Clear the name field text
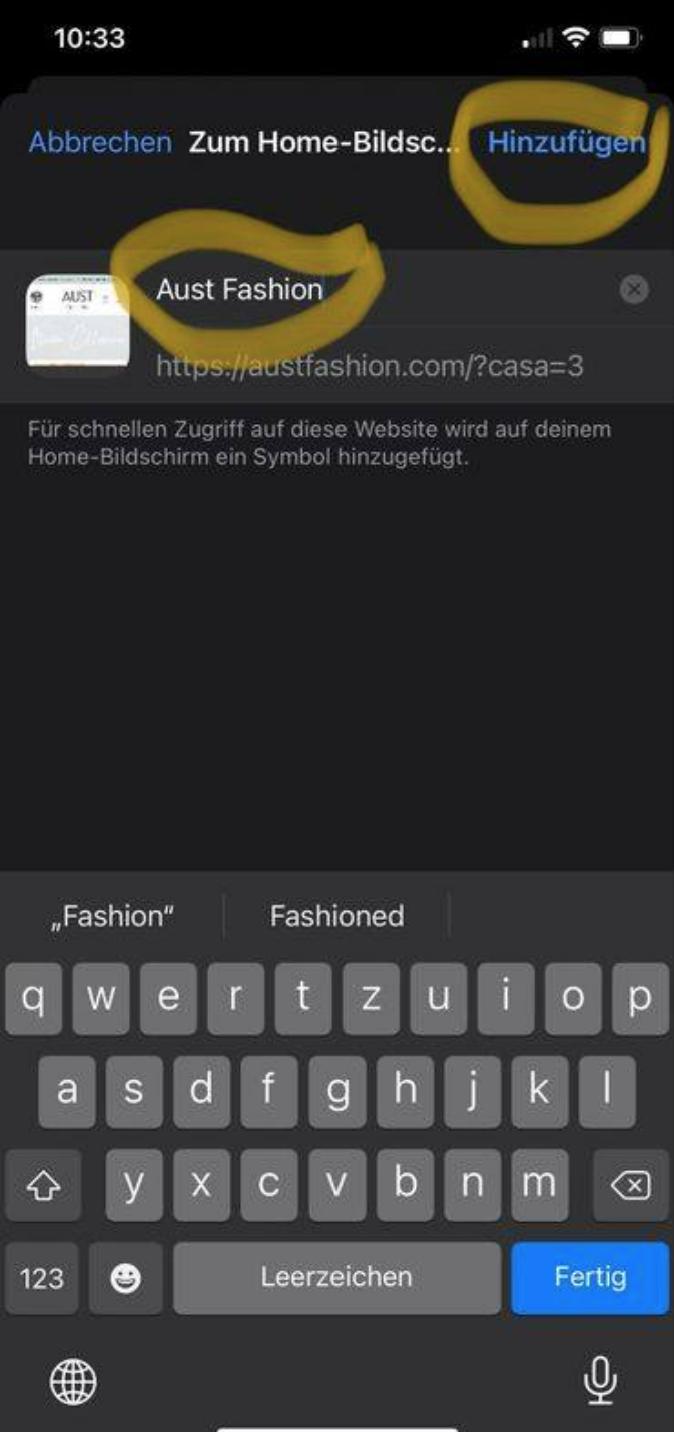Viewport: 674px width, 1432px height. coord(634,290)
